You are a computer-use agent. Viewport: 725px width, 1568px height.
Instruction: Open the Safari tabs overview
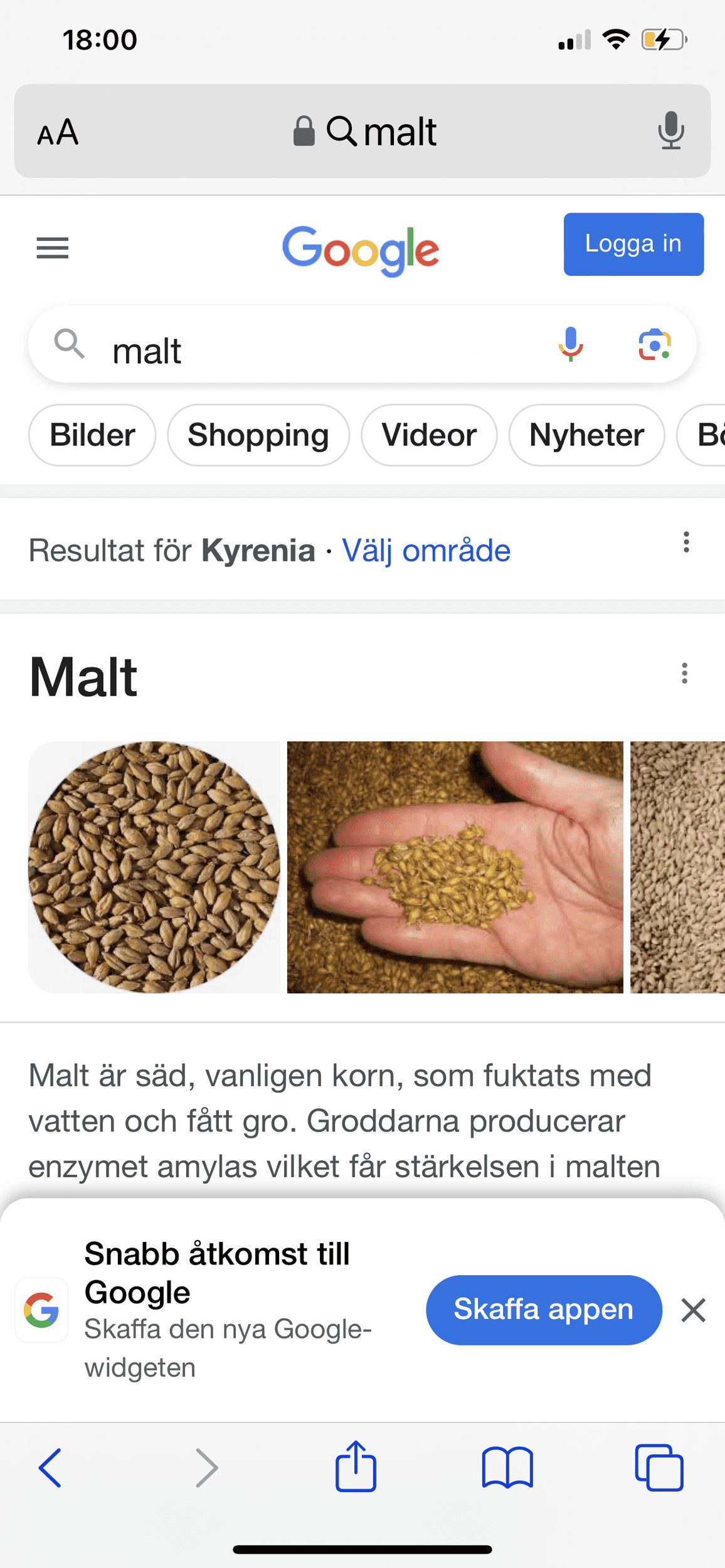click(659, 1468)
